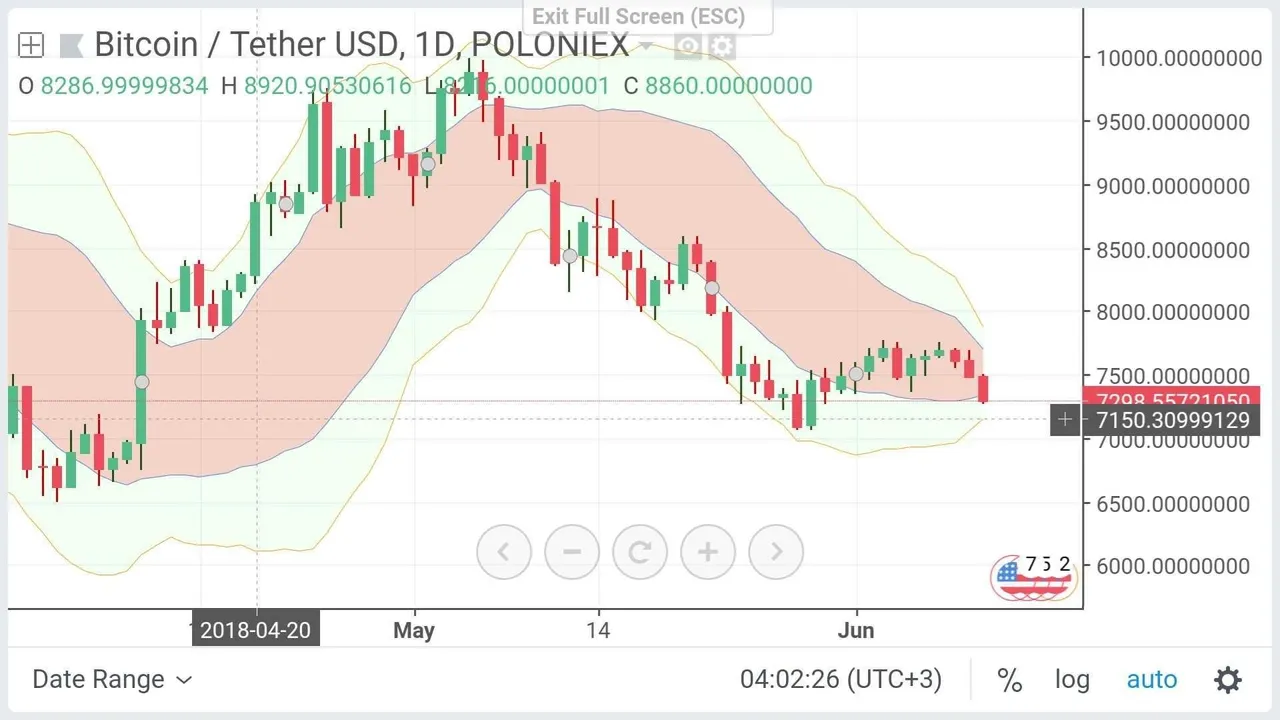Zoom in on the chart
This screenshot has width=1280, height=720.
point(708,551)
